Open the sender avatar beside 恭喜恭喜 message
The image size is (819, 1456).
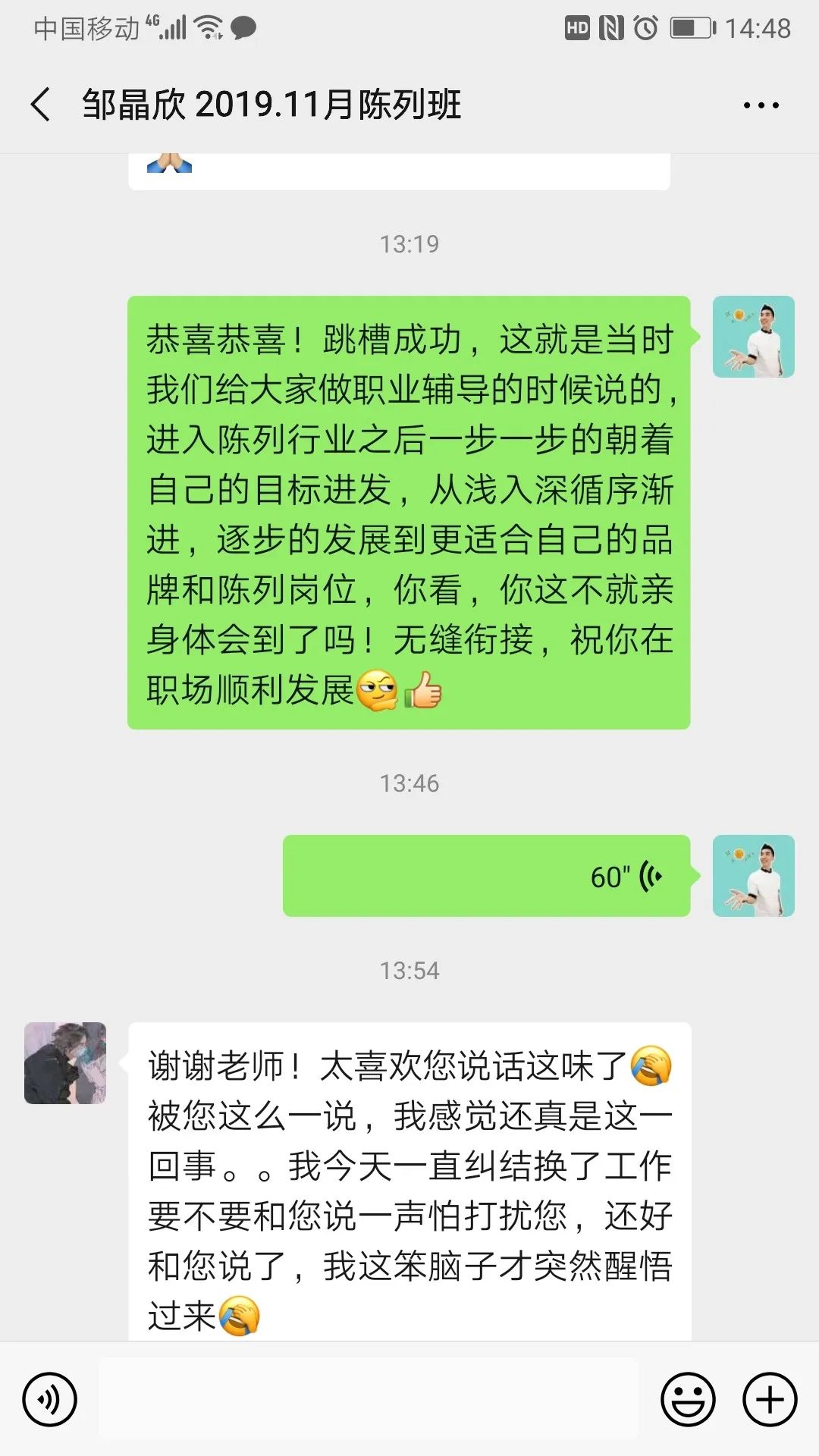click(753, 337)
